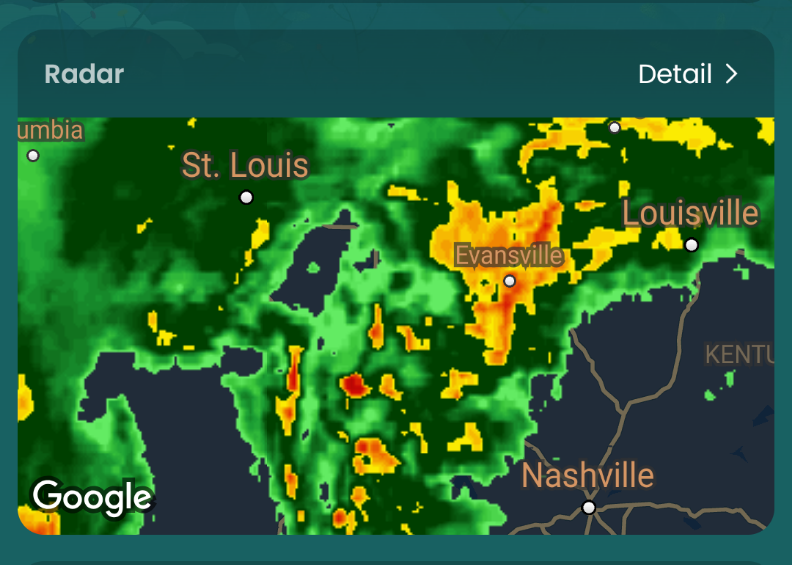Viewport: 792px width, 565px height.
Task: Open the radar Detail view
Action: click(688, 74)
